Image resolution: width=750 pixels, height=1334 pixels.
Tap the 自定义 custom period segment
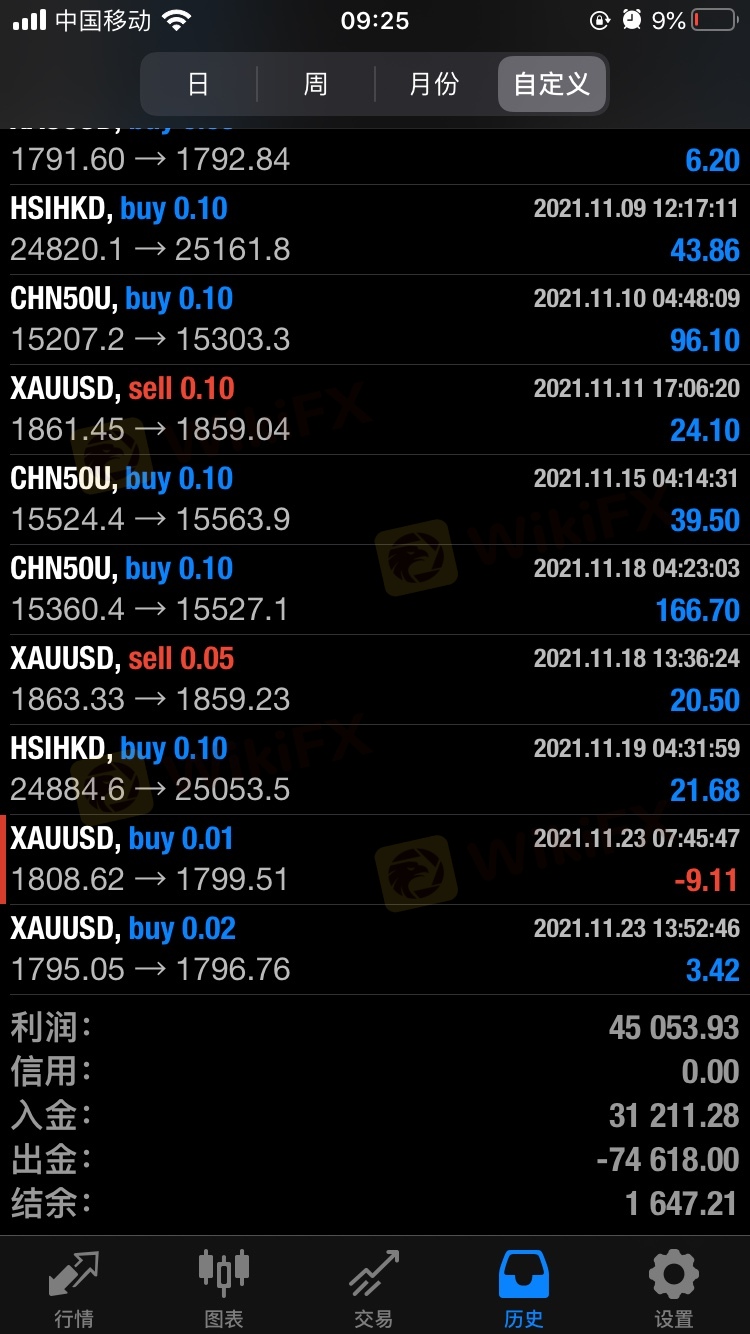pos(551,84)
